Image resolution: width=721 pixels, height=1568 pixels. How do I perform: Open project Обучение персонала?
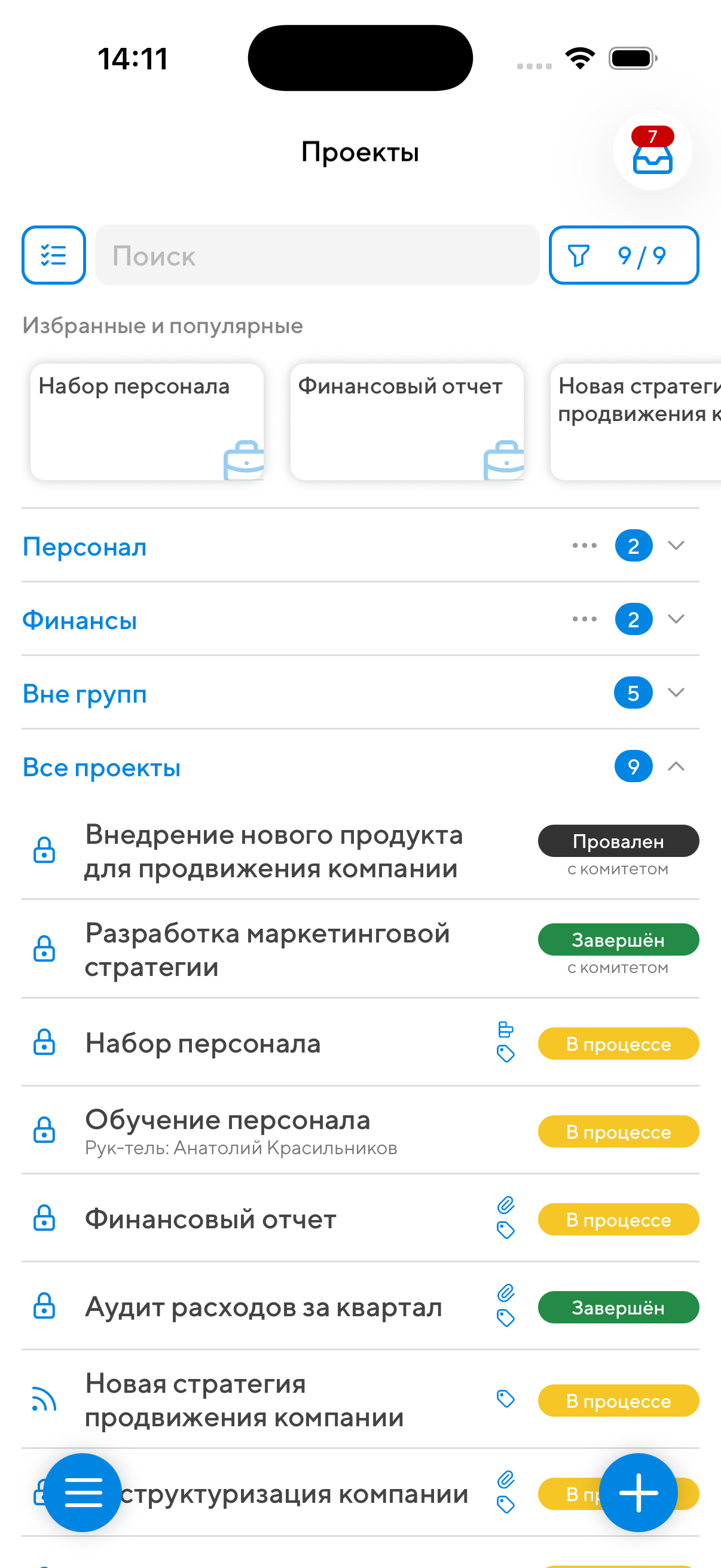[x=228, y=1131]
